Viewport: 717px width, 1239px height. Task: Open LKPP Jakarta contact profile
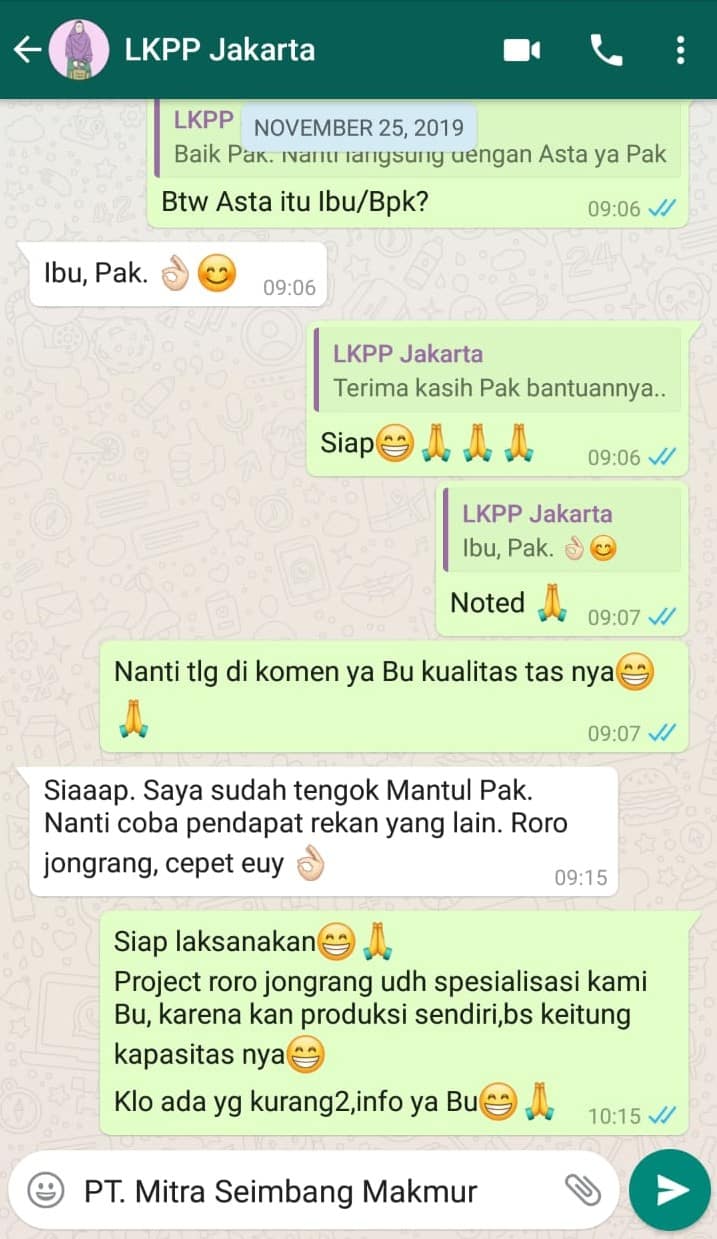(x=220, y=50)
